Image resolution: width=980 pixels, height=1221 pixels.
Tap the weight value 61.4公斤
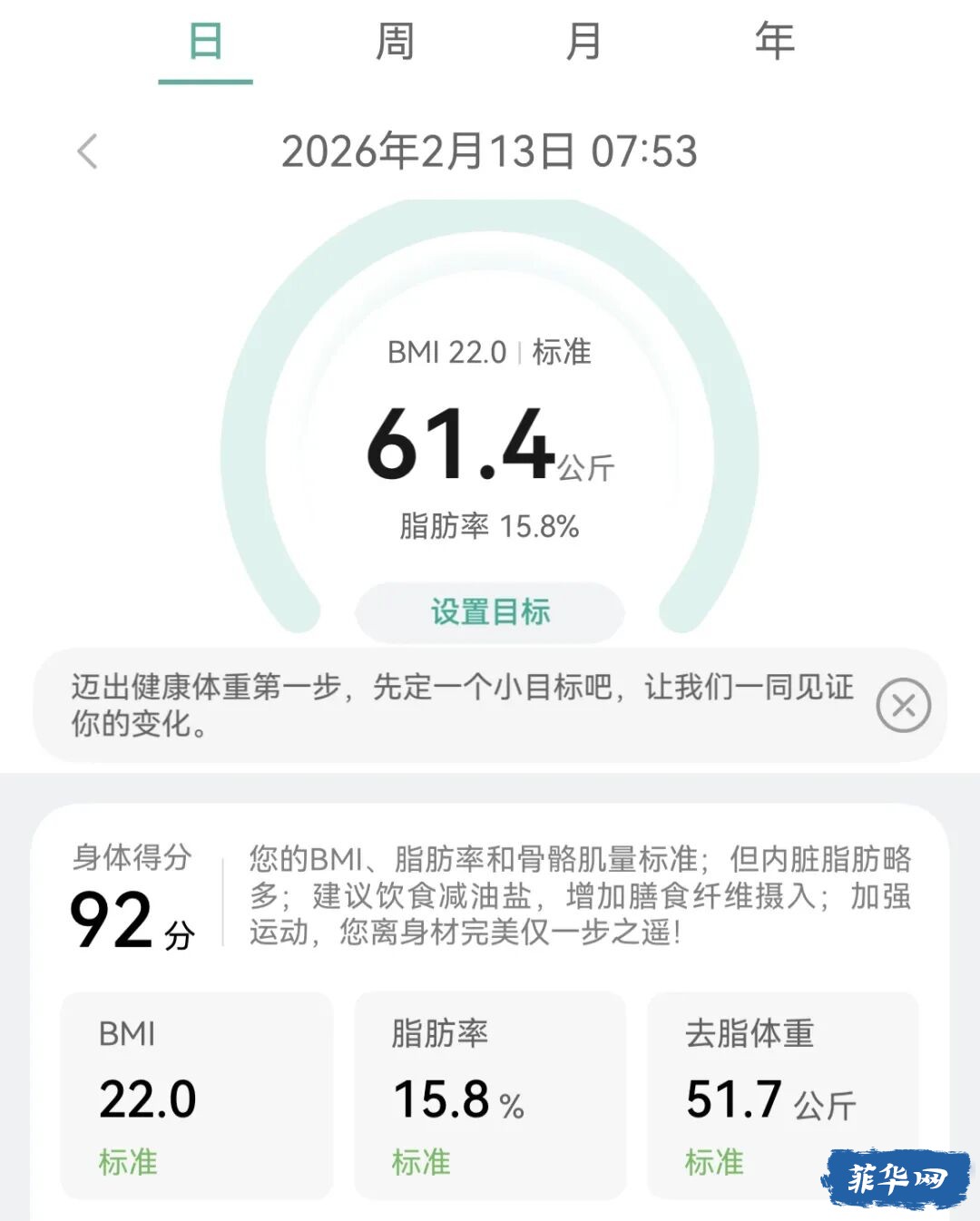[490, 446]
